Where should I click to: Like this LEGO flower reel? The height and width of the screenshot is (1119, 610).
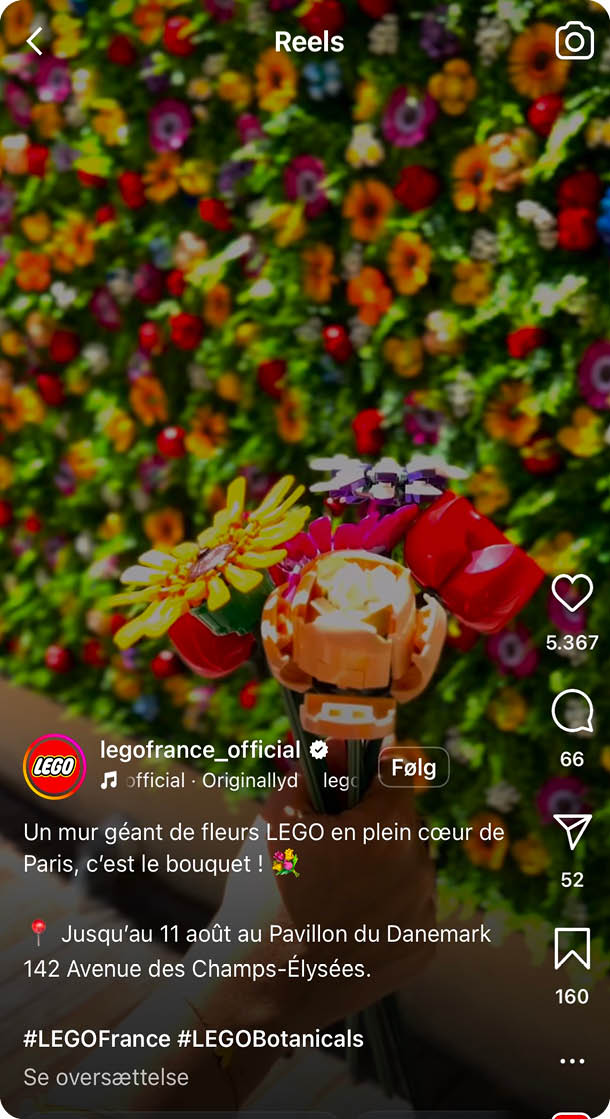571,593
